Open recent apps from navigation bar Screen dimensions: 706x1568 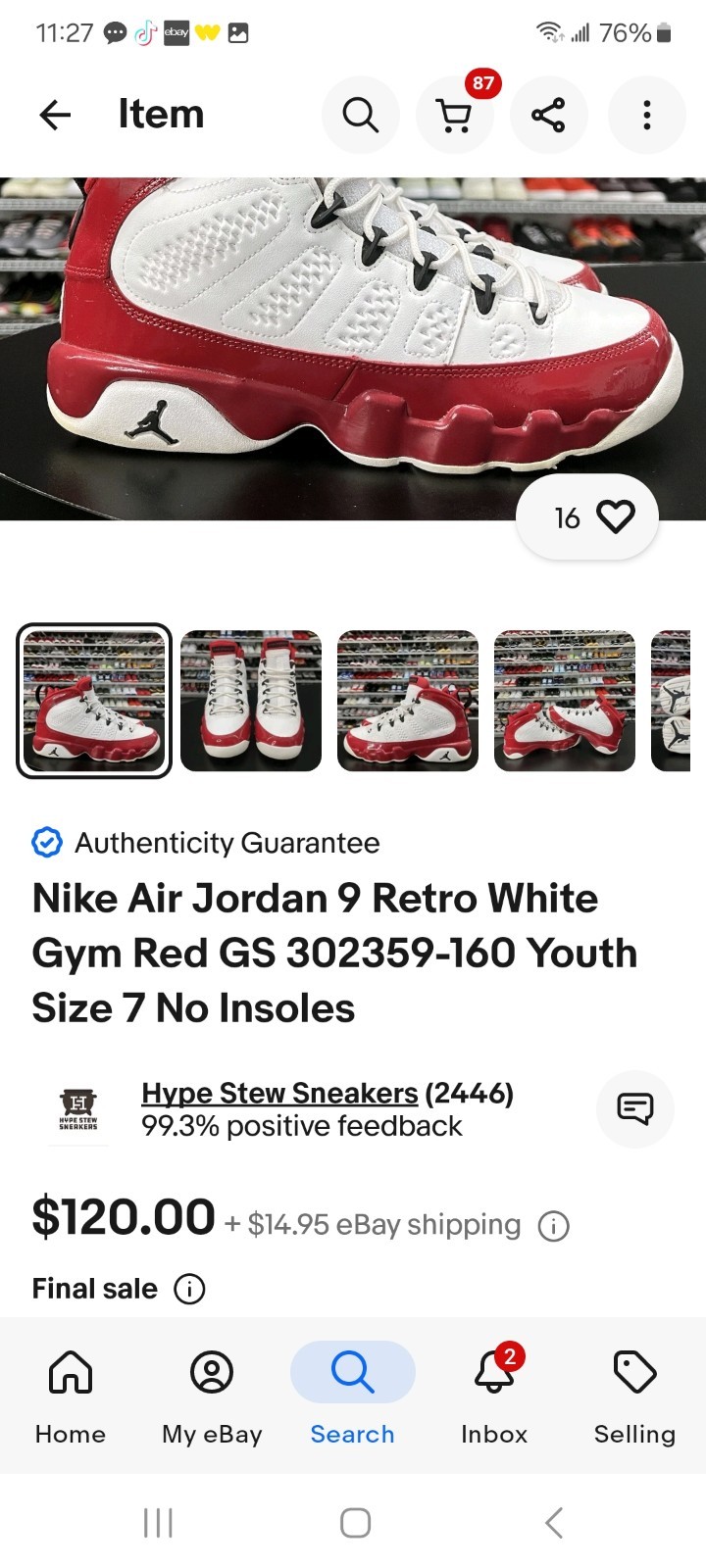tap(158, 1523)
